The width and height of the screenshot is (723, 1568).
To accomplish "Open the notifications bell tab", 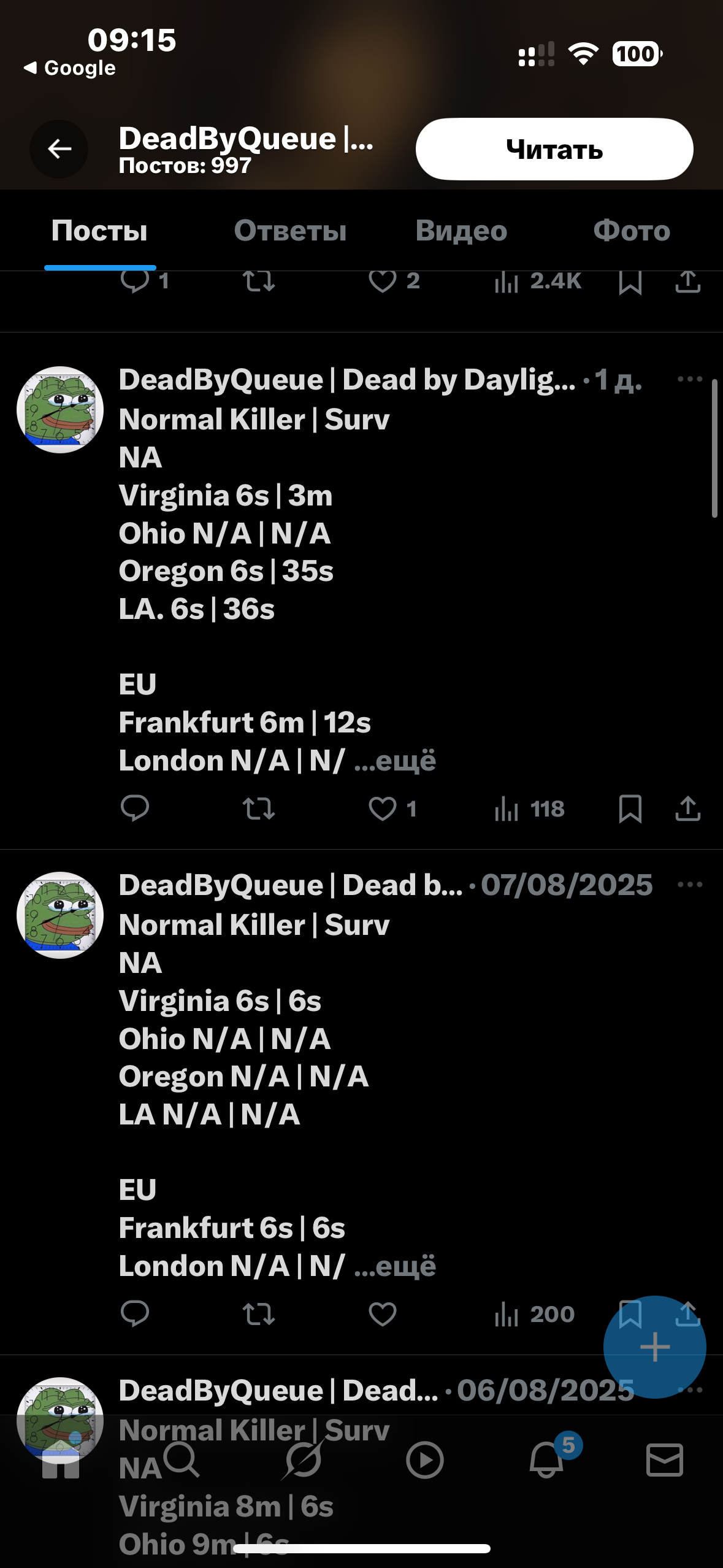I will pos(546,1460).
